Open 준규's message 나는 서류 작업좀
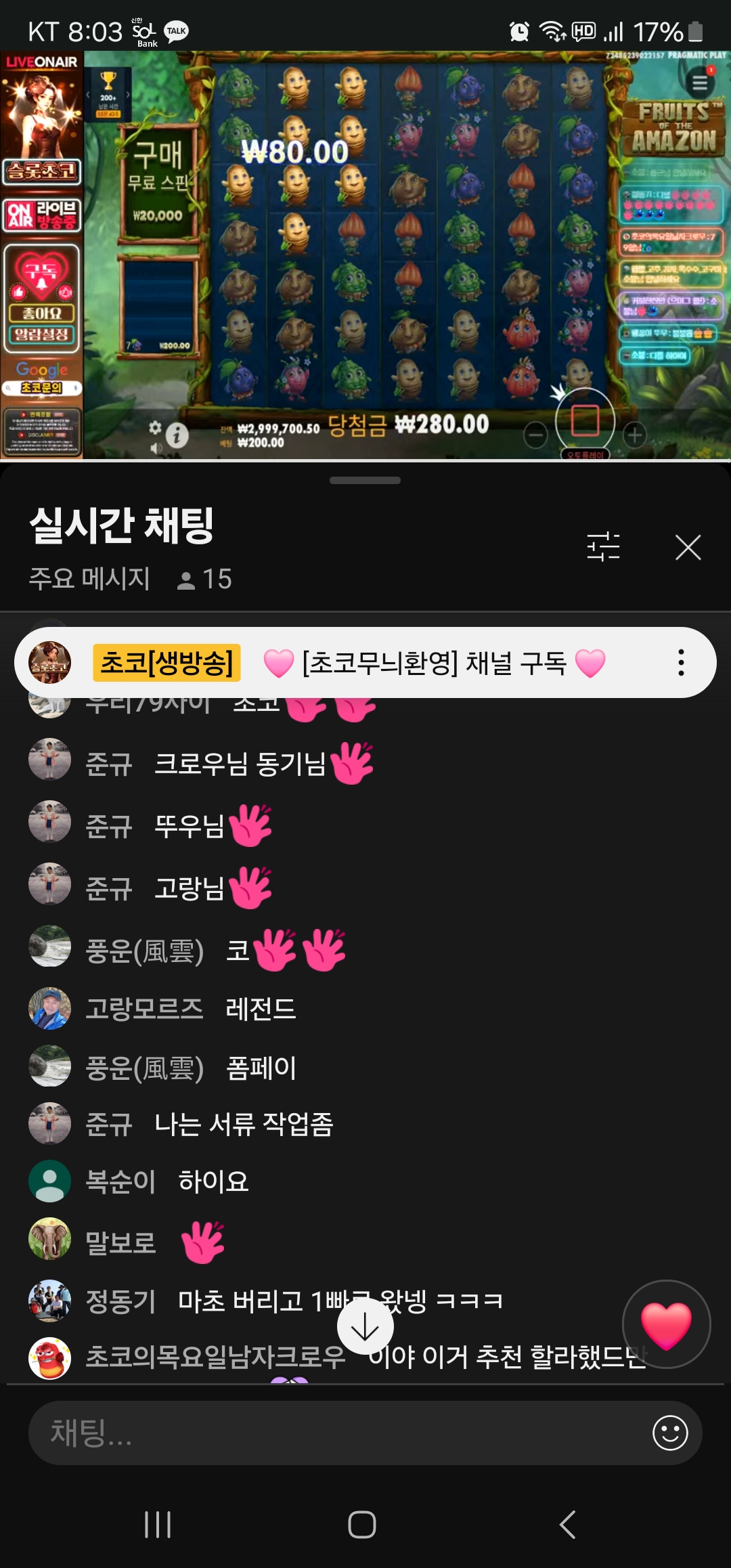The image size is (731, 1568). (x=244, y=1125)
